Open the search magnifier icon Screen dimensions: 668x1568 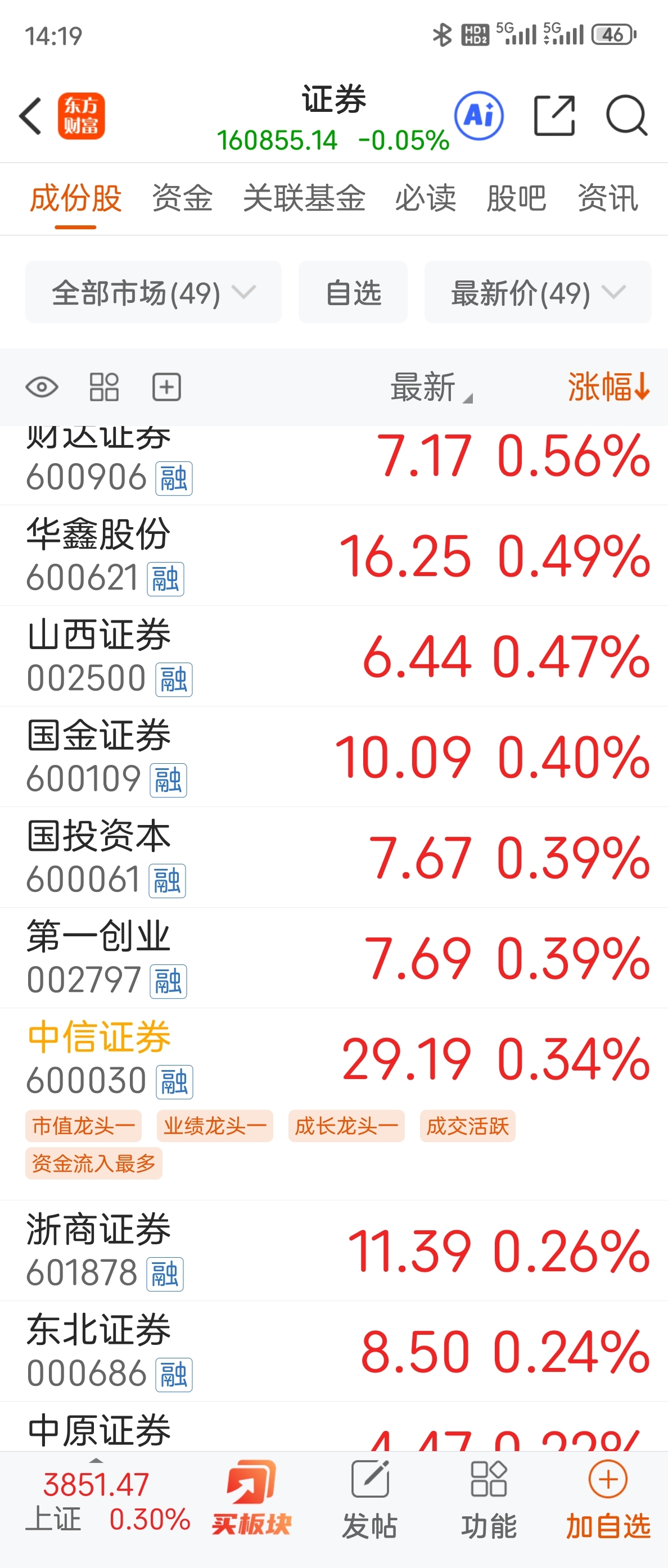click(626, 116)
